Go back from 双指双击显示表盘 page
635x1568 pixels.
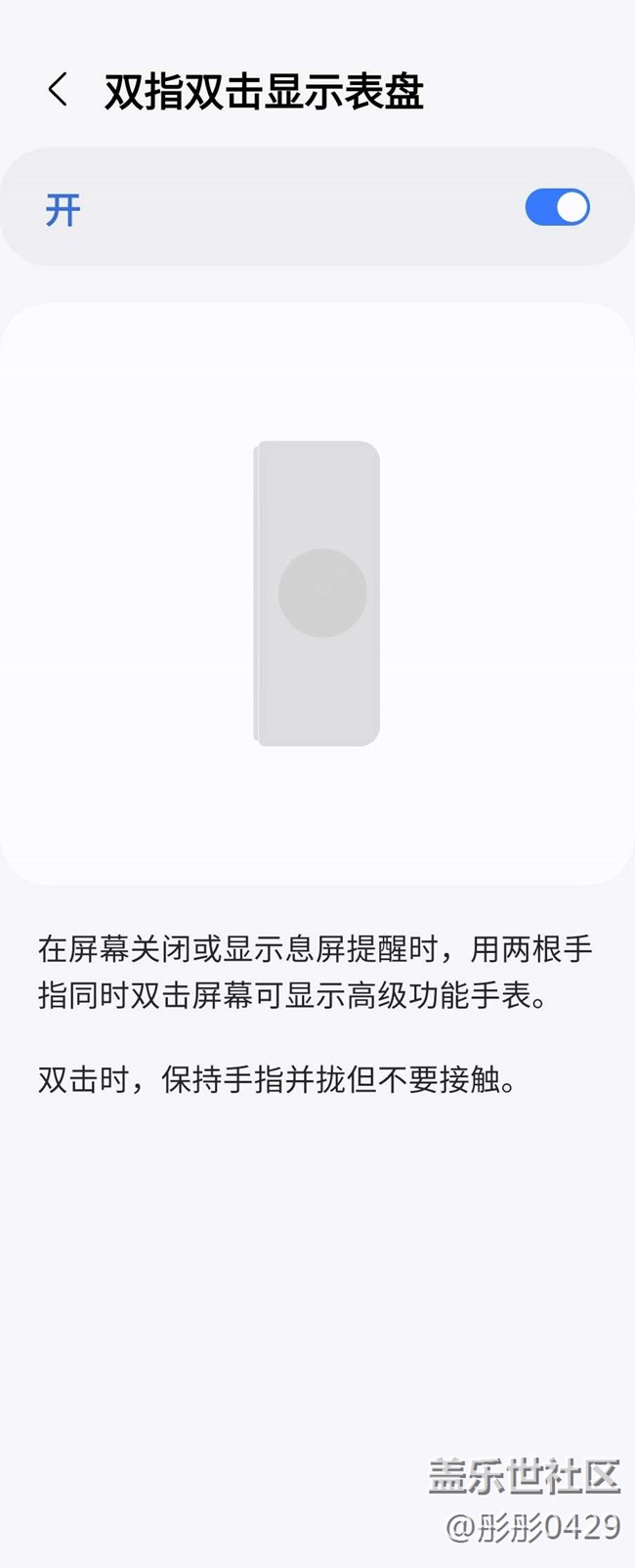coord(59,90)
